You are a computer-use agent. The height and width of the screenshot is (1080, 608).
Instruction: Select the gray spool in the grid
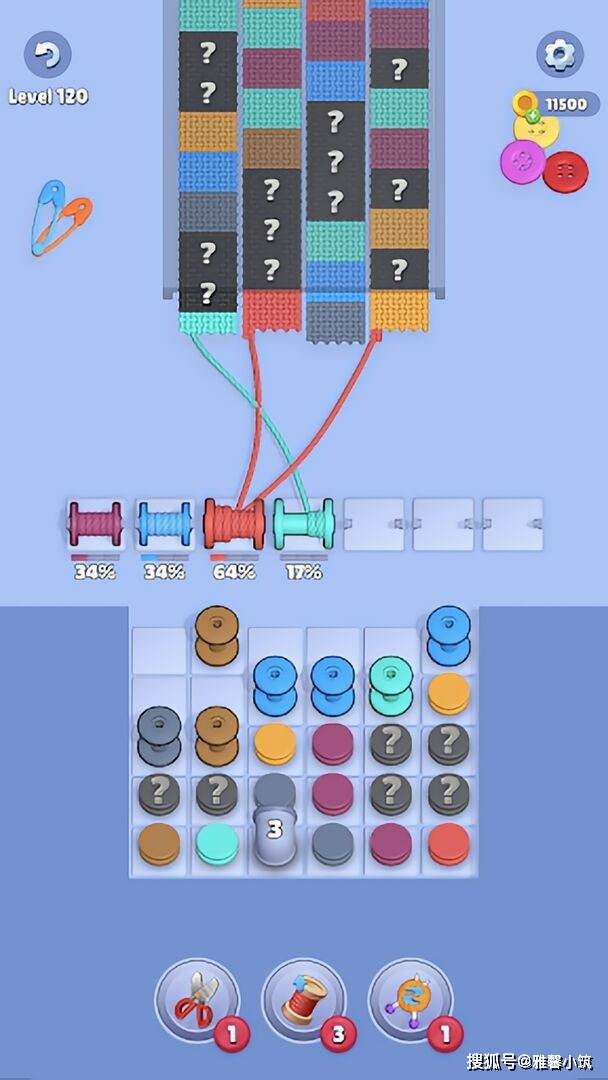(159, 736)
